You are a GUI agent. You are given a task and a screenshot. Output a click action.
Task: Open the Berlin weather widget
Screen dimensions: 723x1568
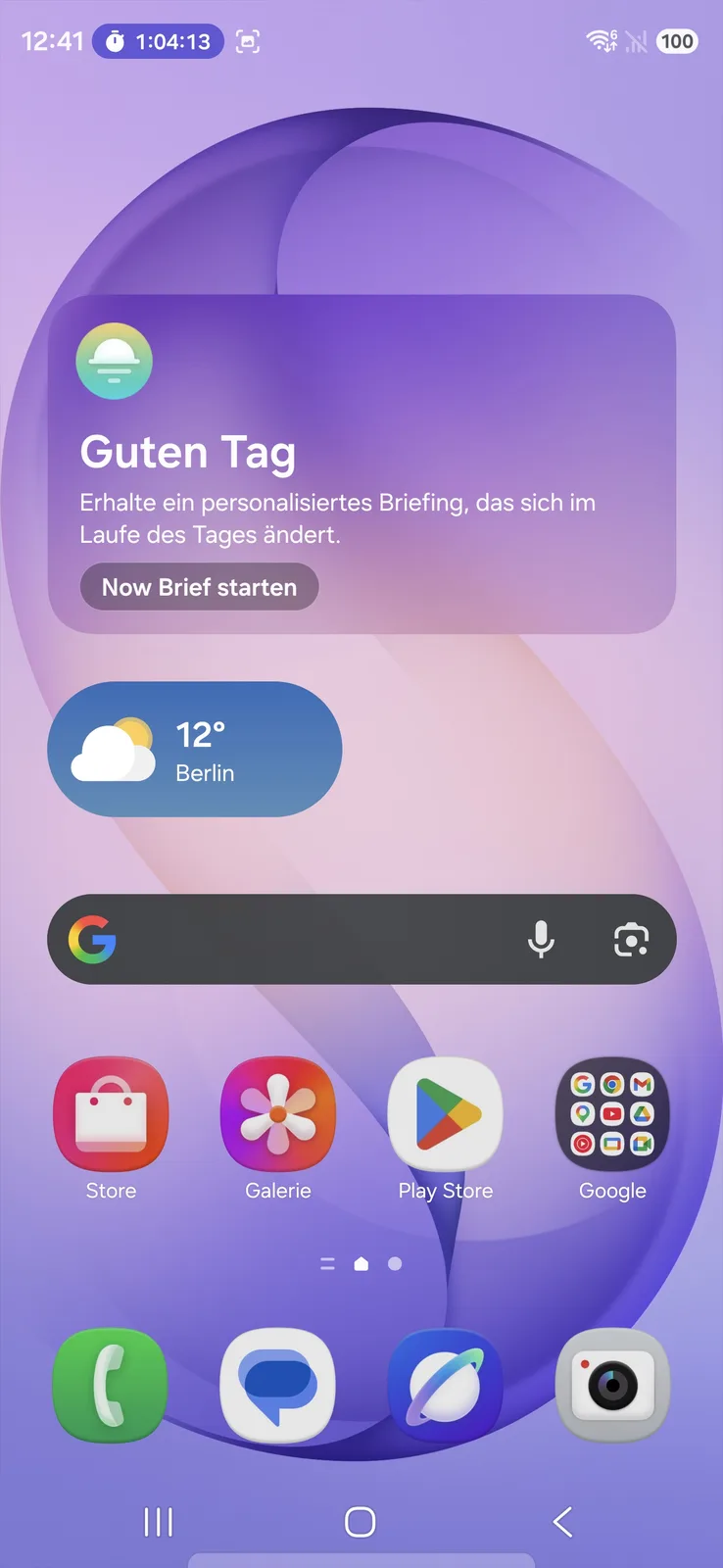(194, 750)
